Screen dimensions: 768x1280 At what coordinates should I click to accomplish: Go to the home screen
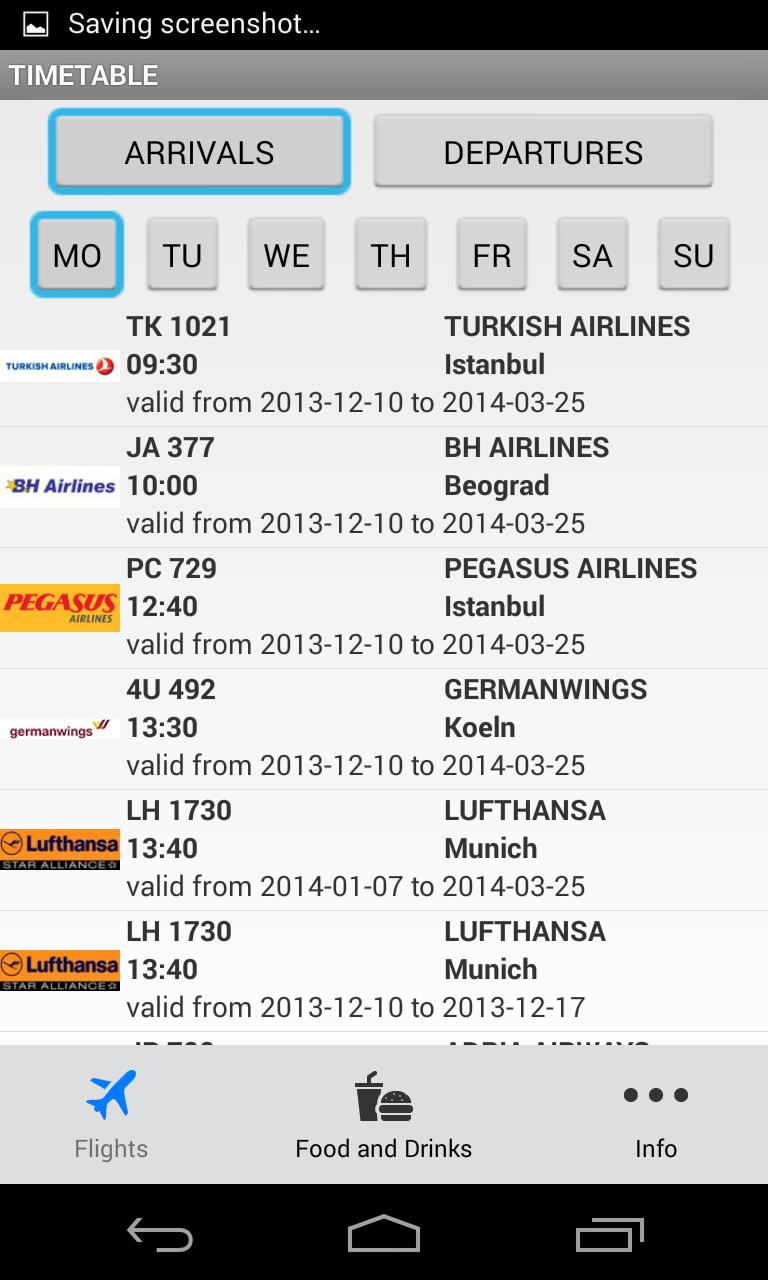click(384, 1234)
